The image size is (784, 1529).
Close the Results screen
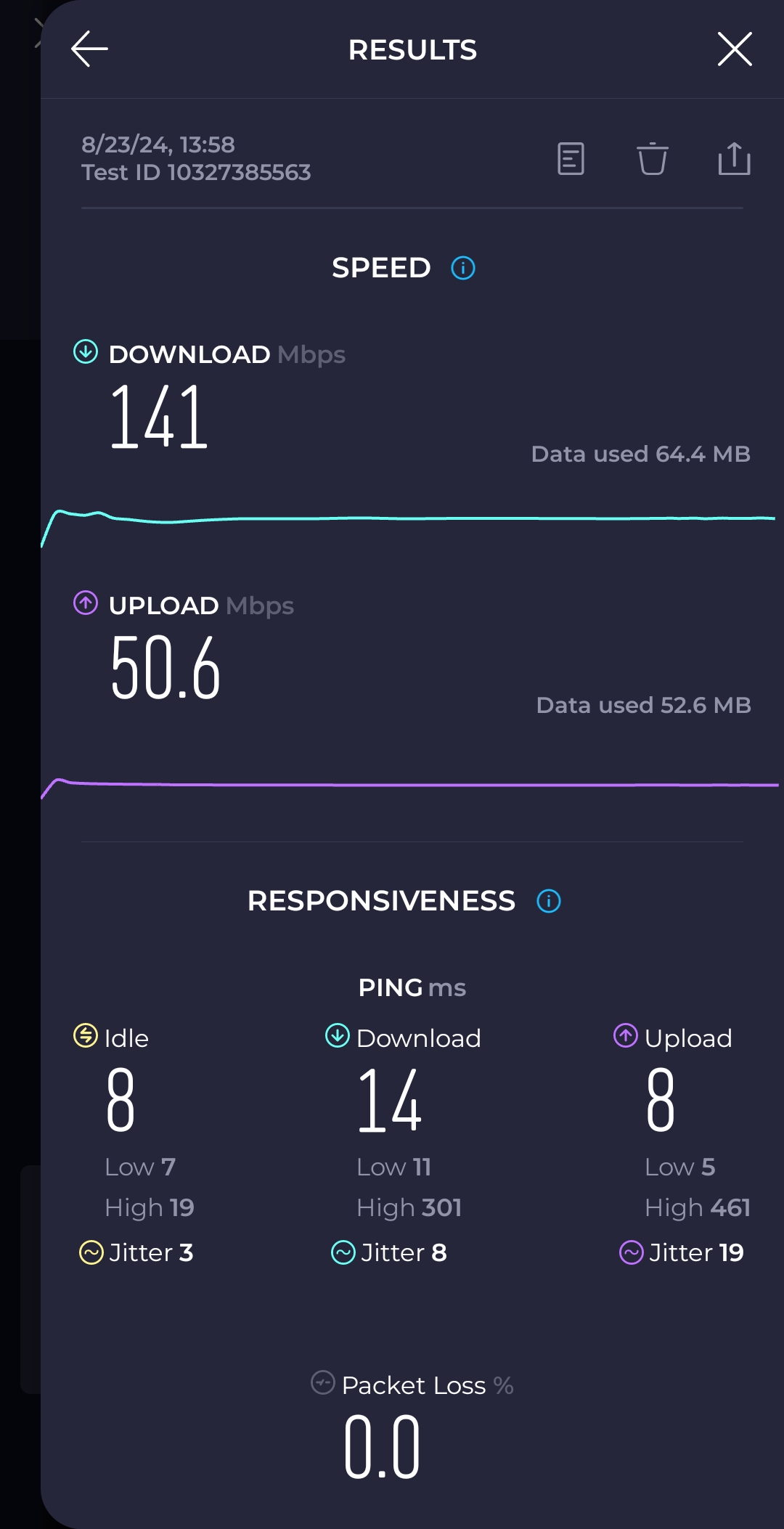[x=734, y=49]
